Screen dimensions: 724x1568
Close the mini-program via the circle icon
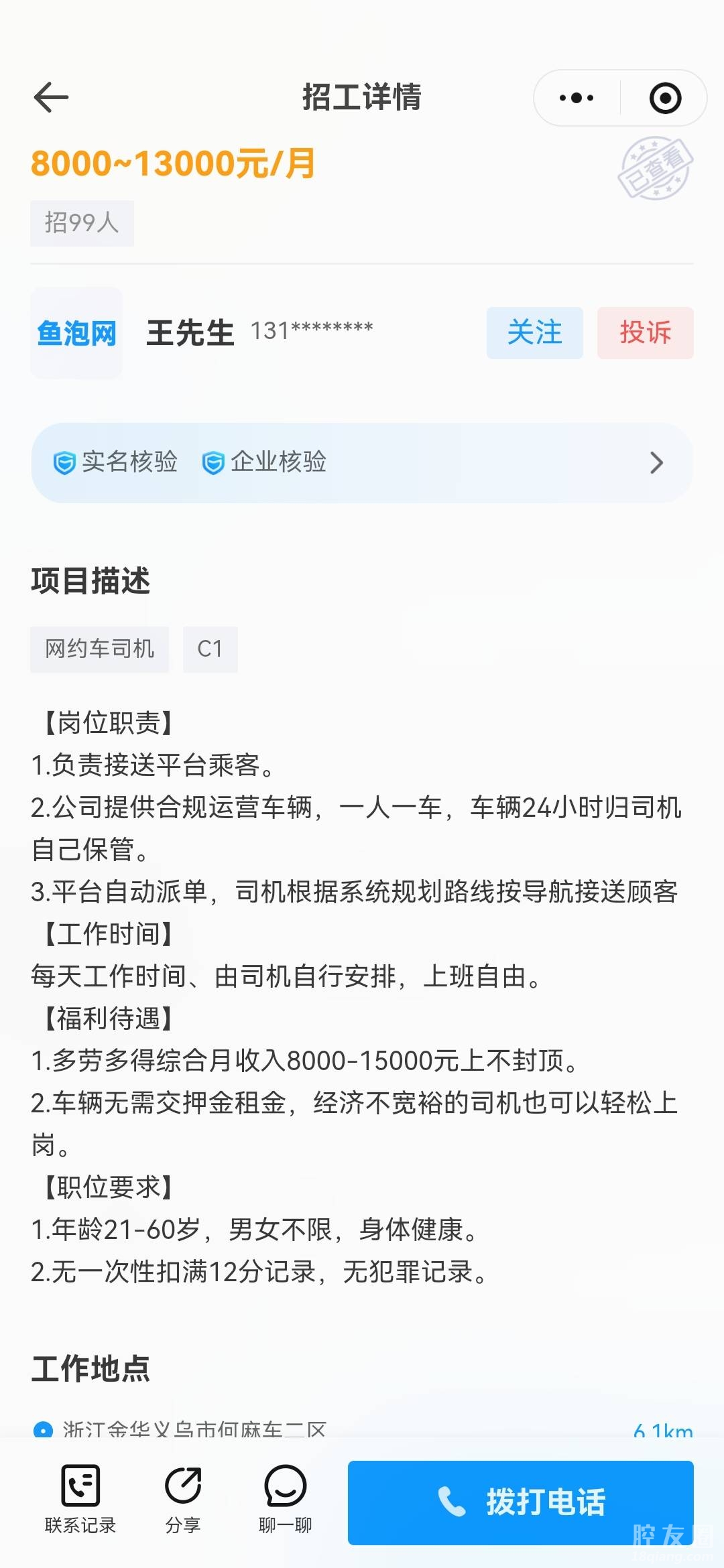(665, 98)
